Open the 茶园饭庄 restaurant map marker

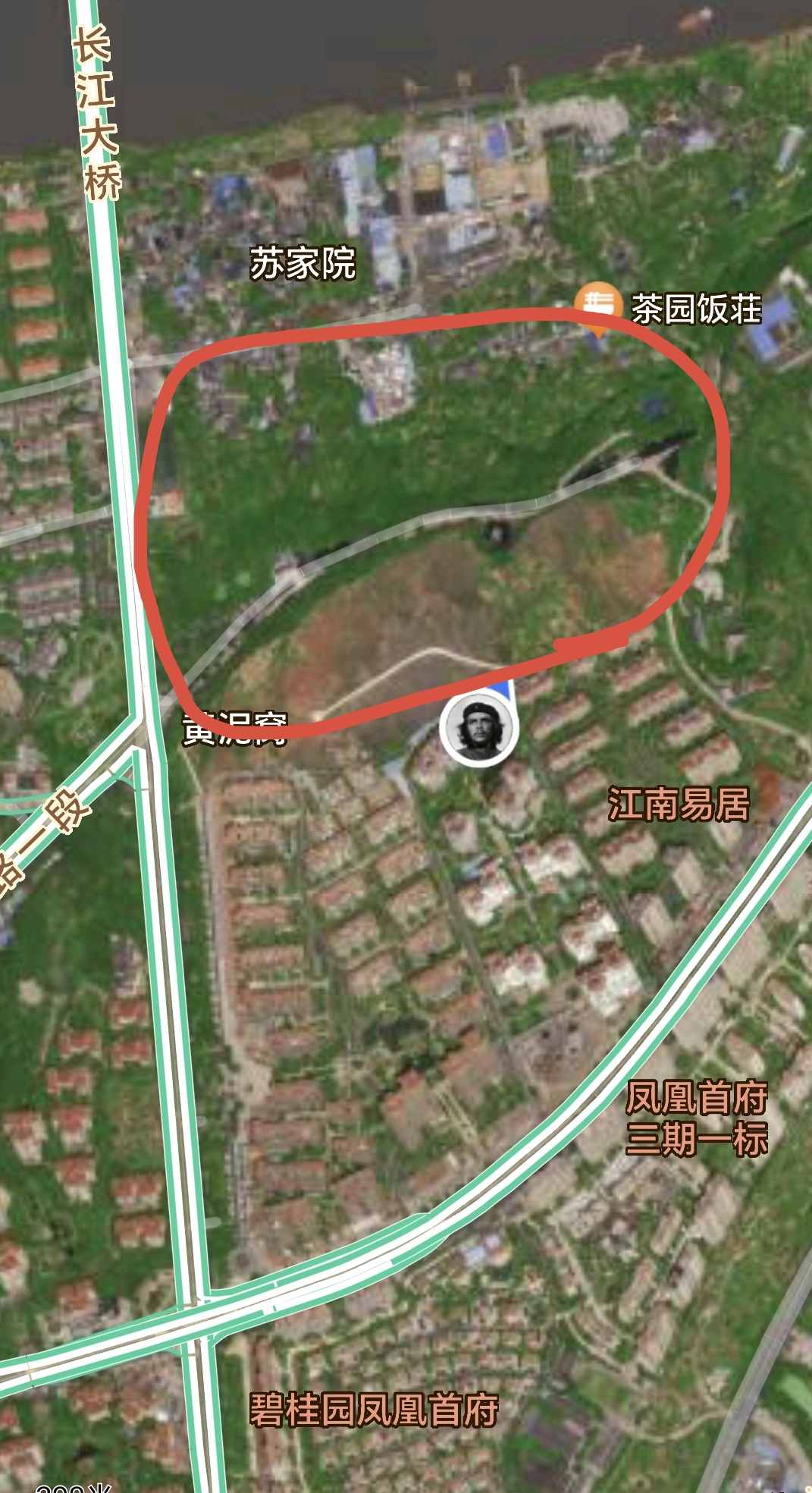click(x=597, y=306)
